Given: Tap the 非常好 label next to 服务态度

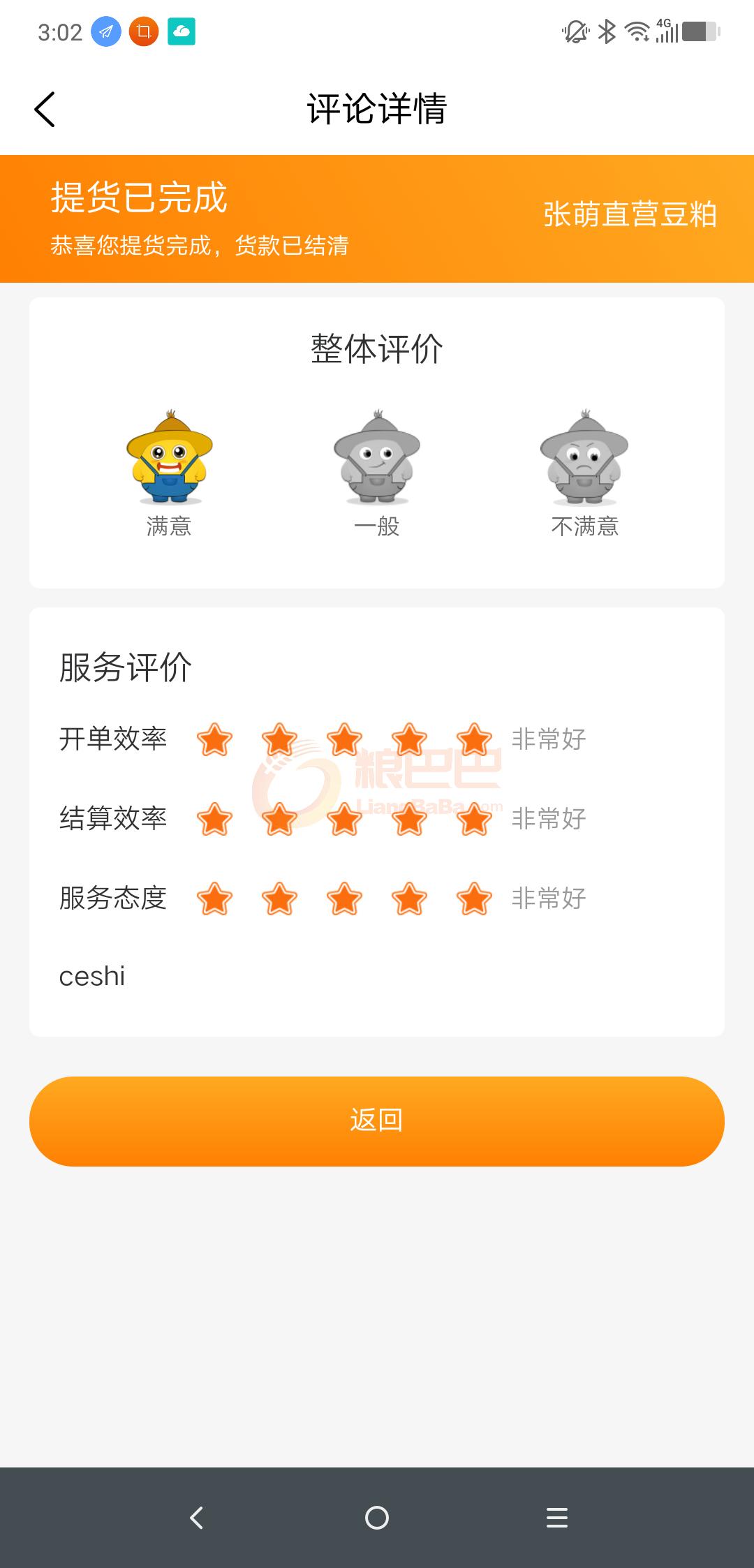Looking at the screenshot, I should pyautogui.click(x=548, y=899).
